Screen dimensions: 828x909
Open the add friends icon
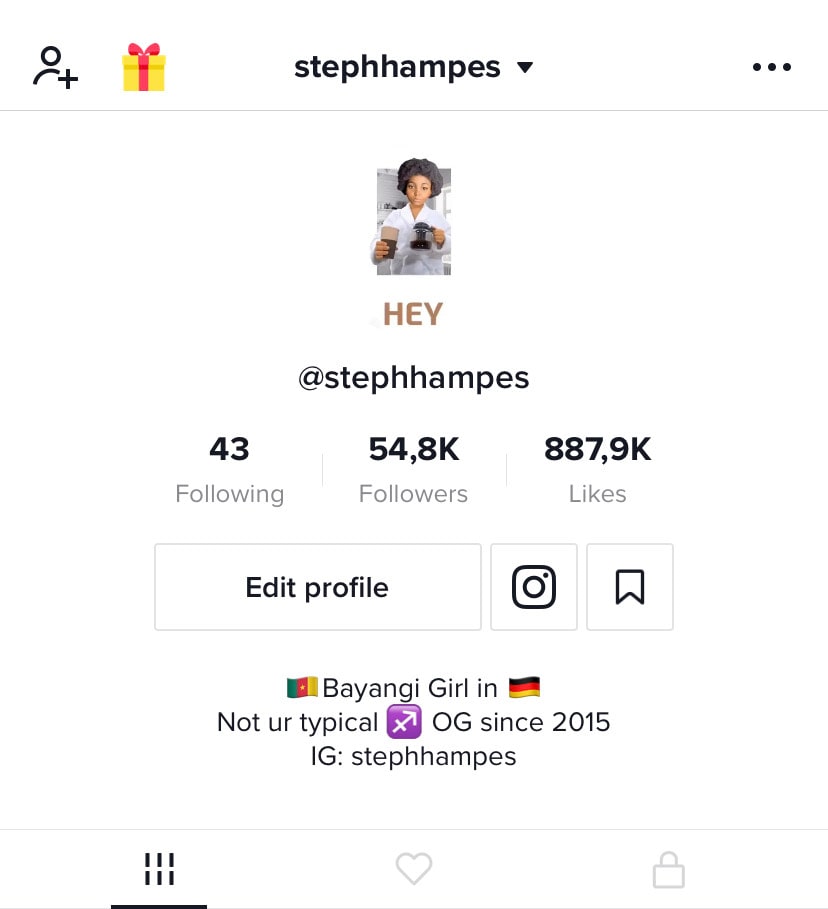pos(55,67)
